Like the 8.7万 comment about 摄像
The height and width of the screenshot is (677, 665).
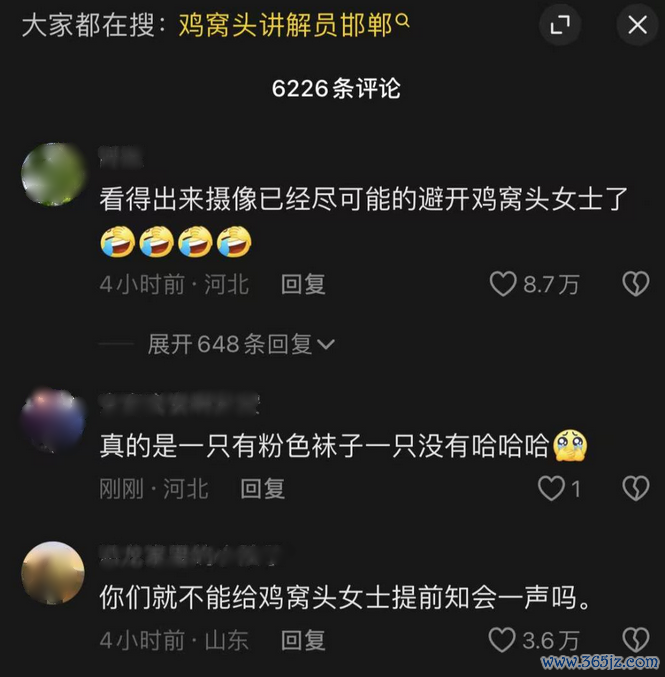coord(503,285)
